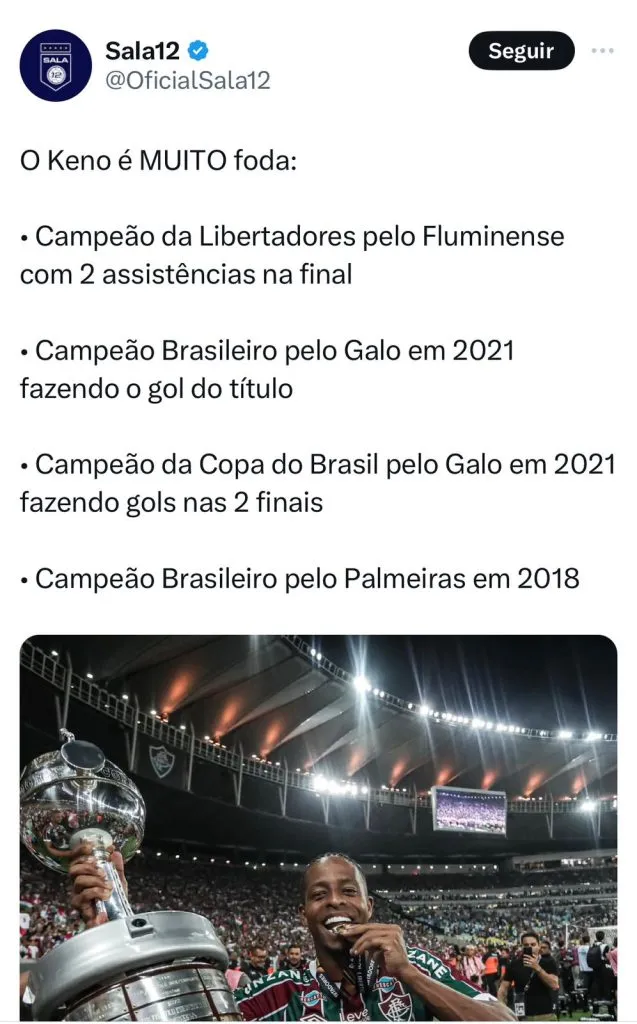Open the @OficialSala12 profile handle

tap(187, 81)
